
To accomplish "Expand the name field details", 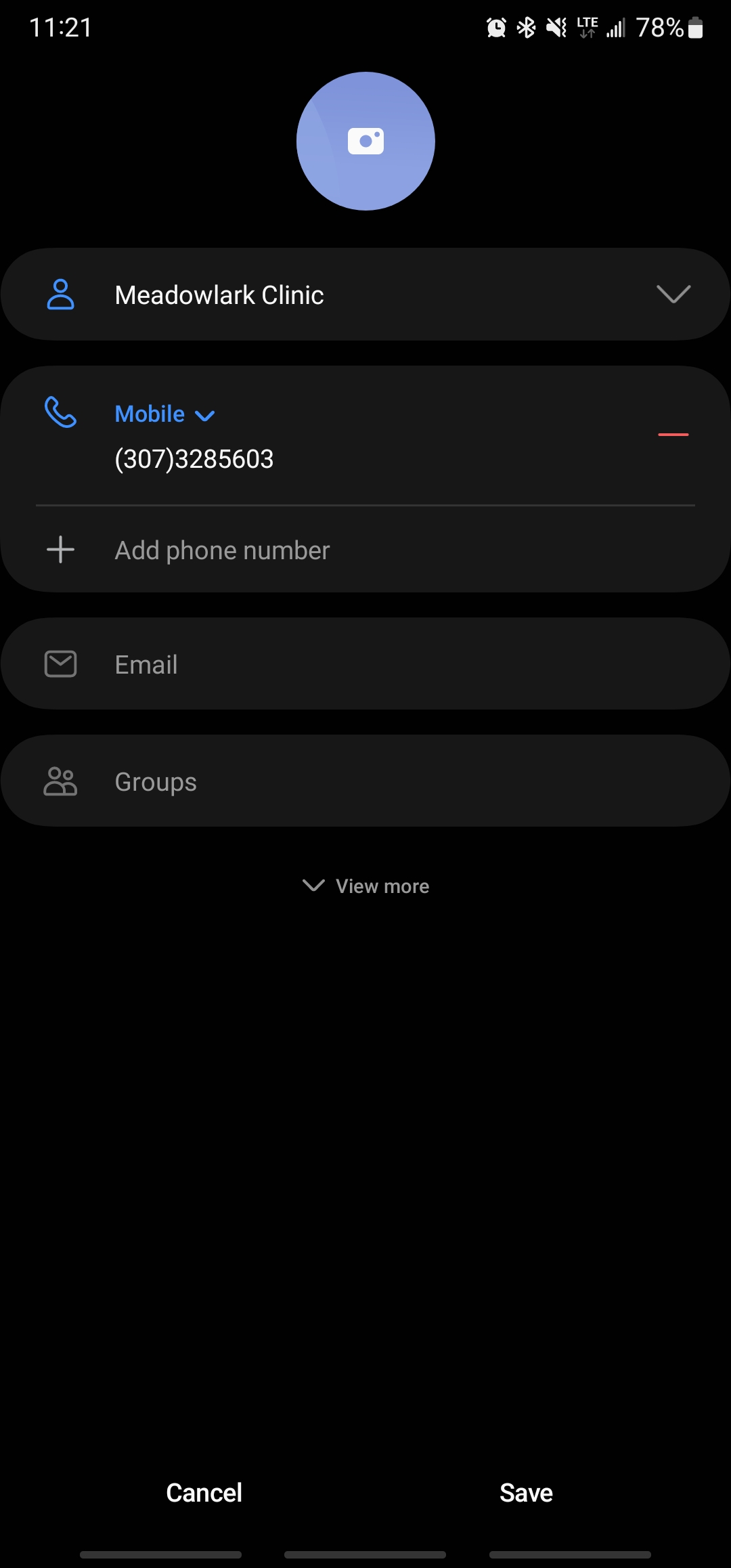I will tap(673, 294).
